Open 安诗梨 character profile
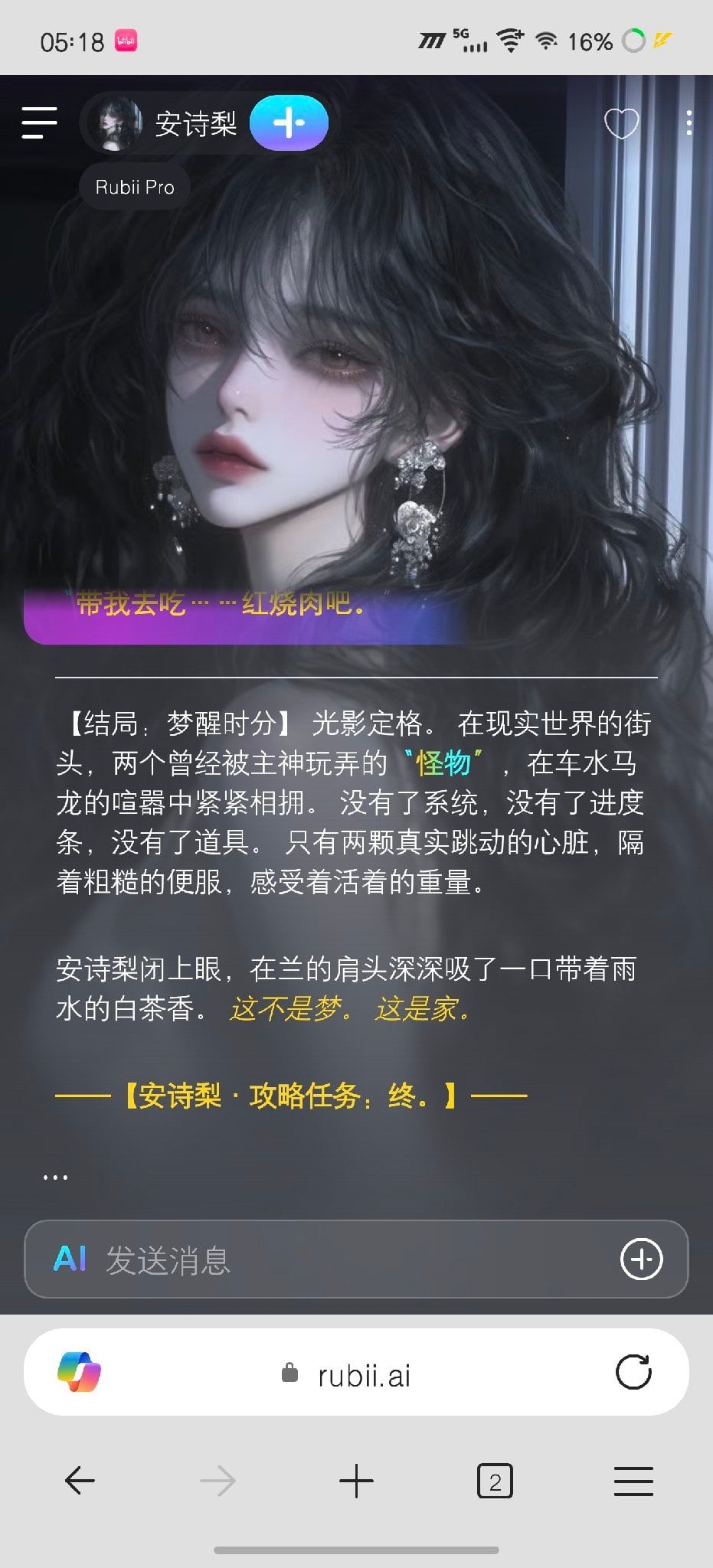 164,123
